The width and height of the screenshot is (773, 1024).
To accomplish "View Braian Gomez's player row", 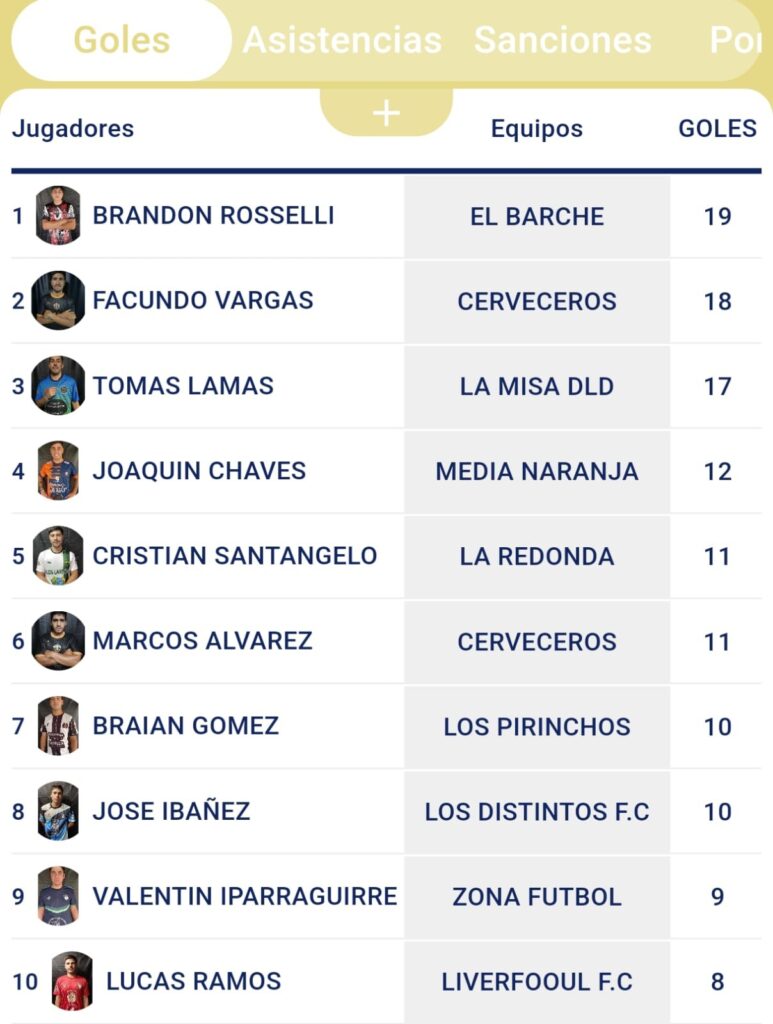I will pyautogui.click(x=186, y=726).
